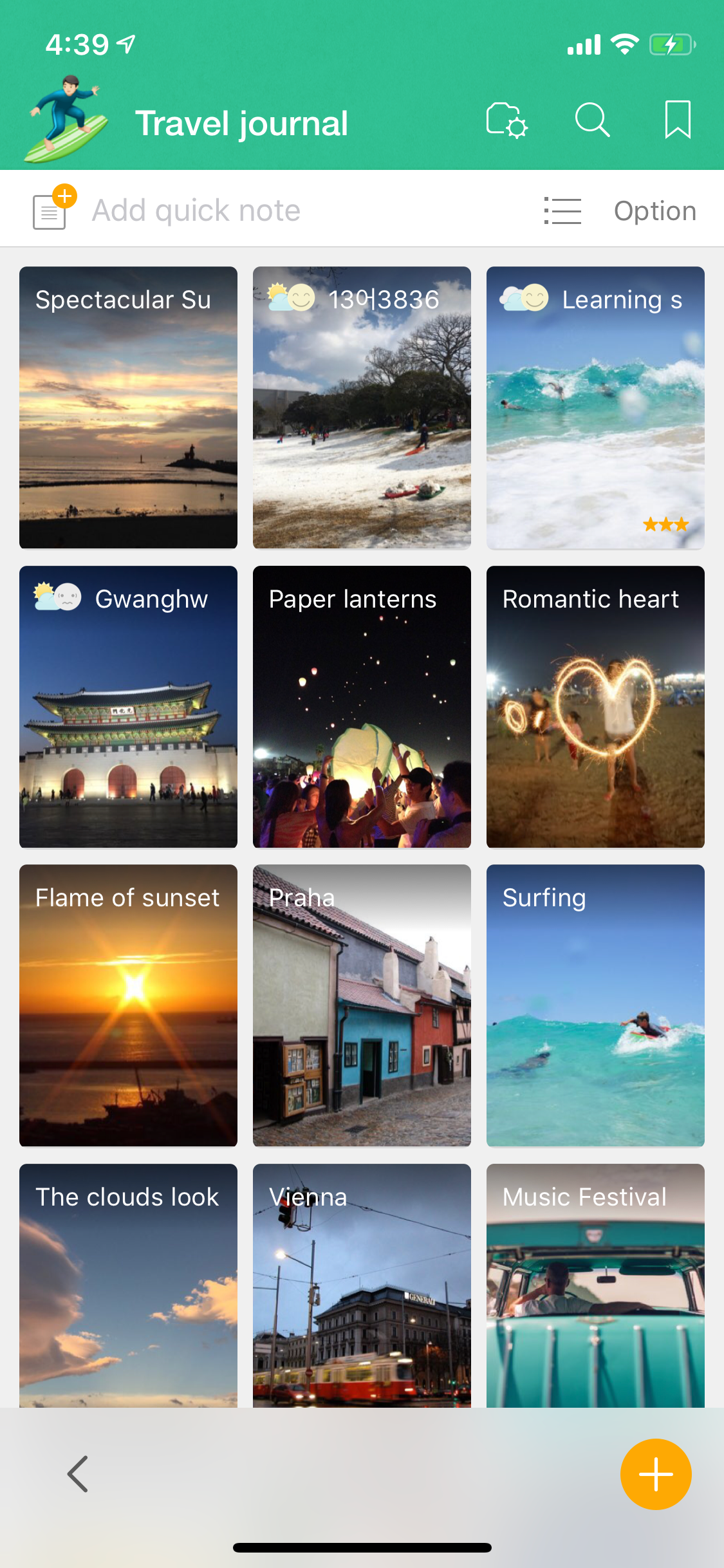Image resolution: width=724 pixels, height=1568 pixels.
Task: Open the Romantic heart entry
Action: coord(595,707)
